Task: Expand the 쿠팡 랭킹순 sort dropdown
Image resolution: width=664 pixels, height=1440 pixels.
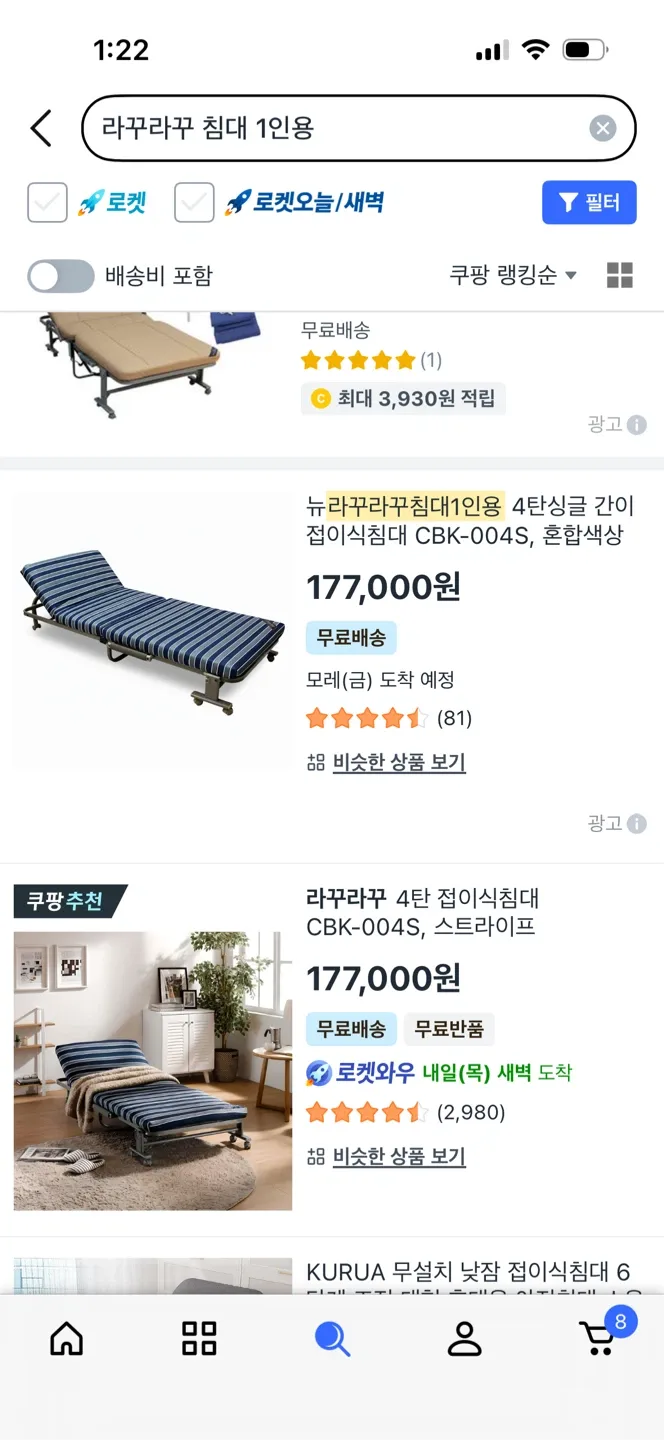Action: coord(513,276)
